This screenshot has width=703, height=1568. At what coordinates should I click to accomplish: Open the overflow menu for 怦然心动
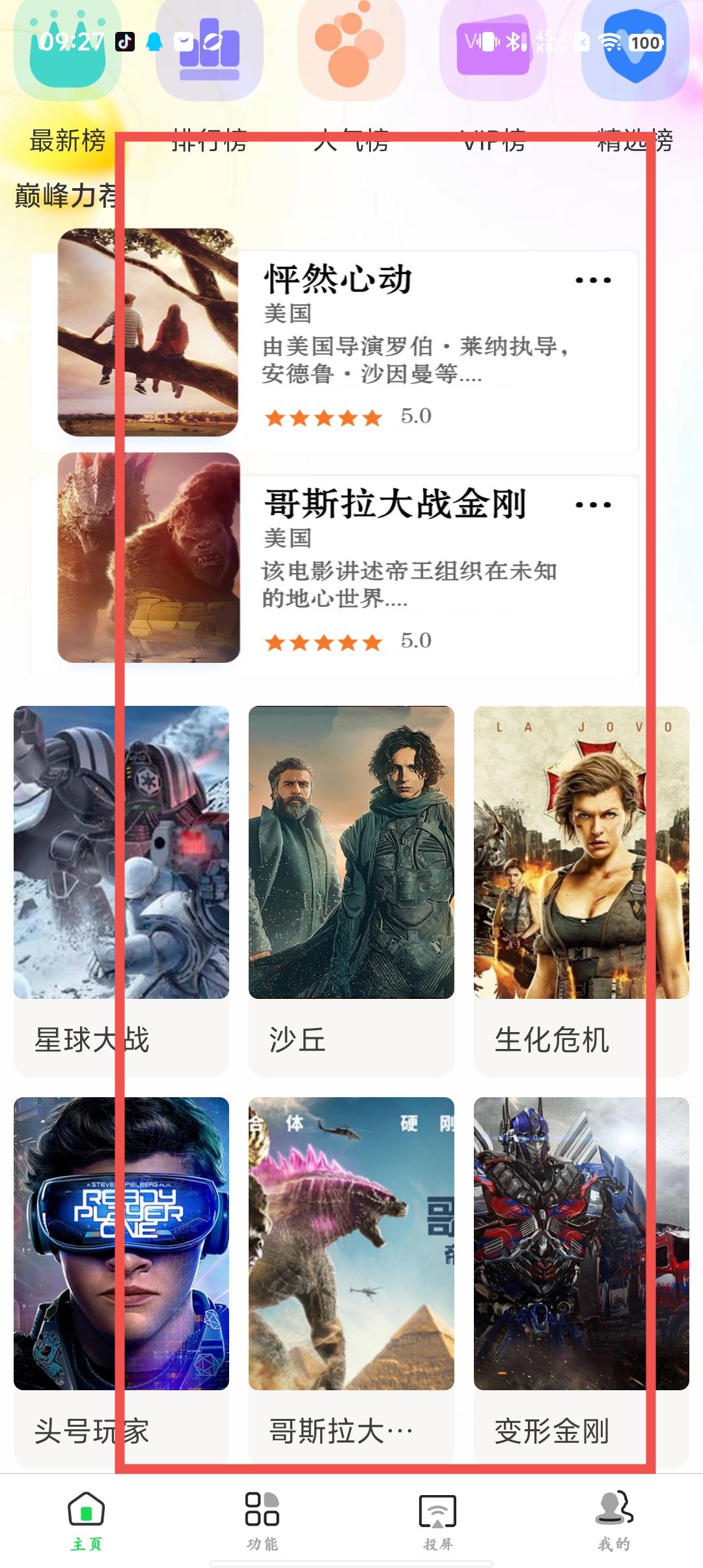click(x=593, y=281)
